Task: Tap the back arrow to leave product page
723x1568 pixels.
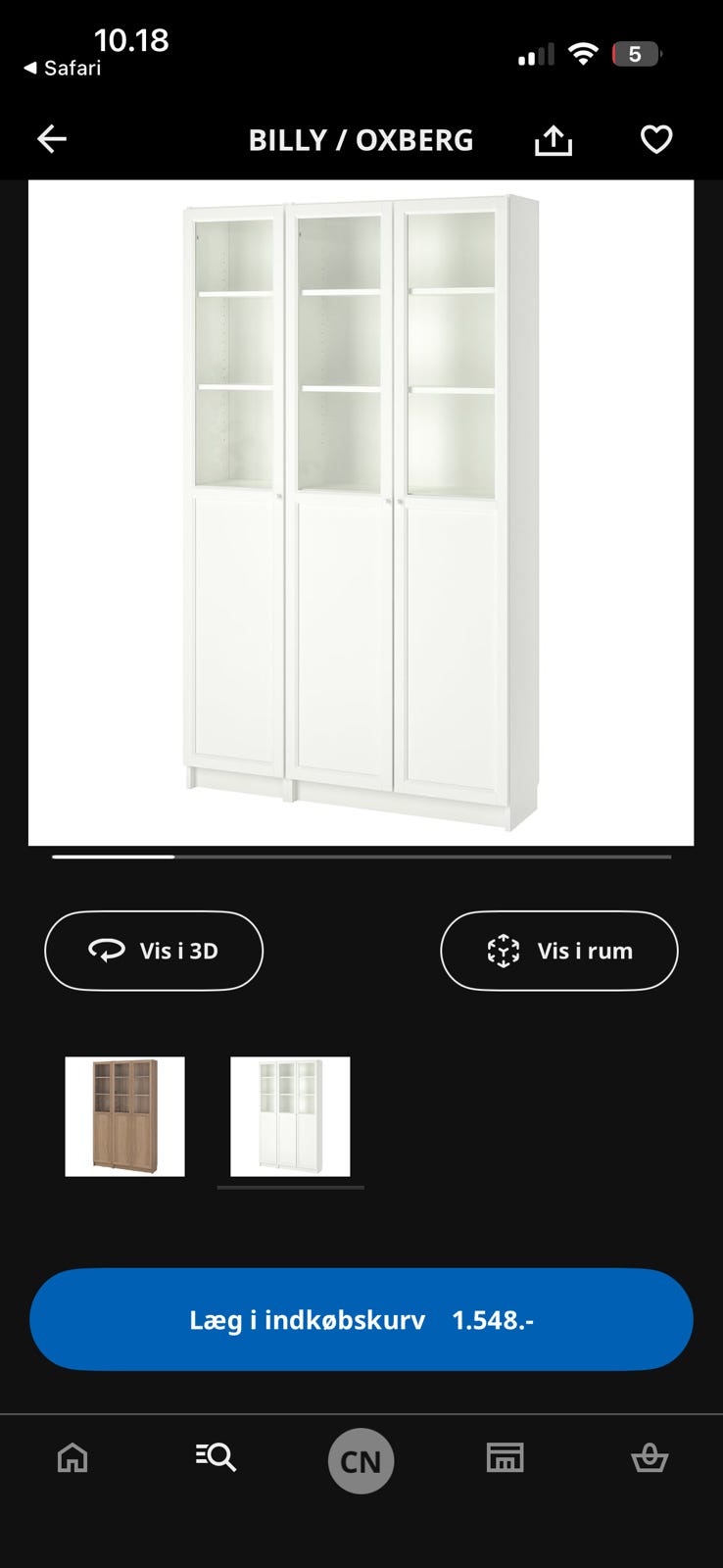Action: point(52,138)
